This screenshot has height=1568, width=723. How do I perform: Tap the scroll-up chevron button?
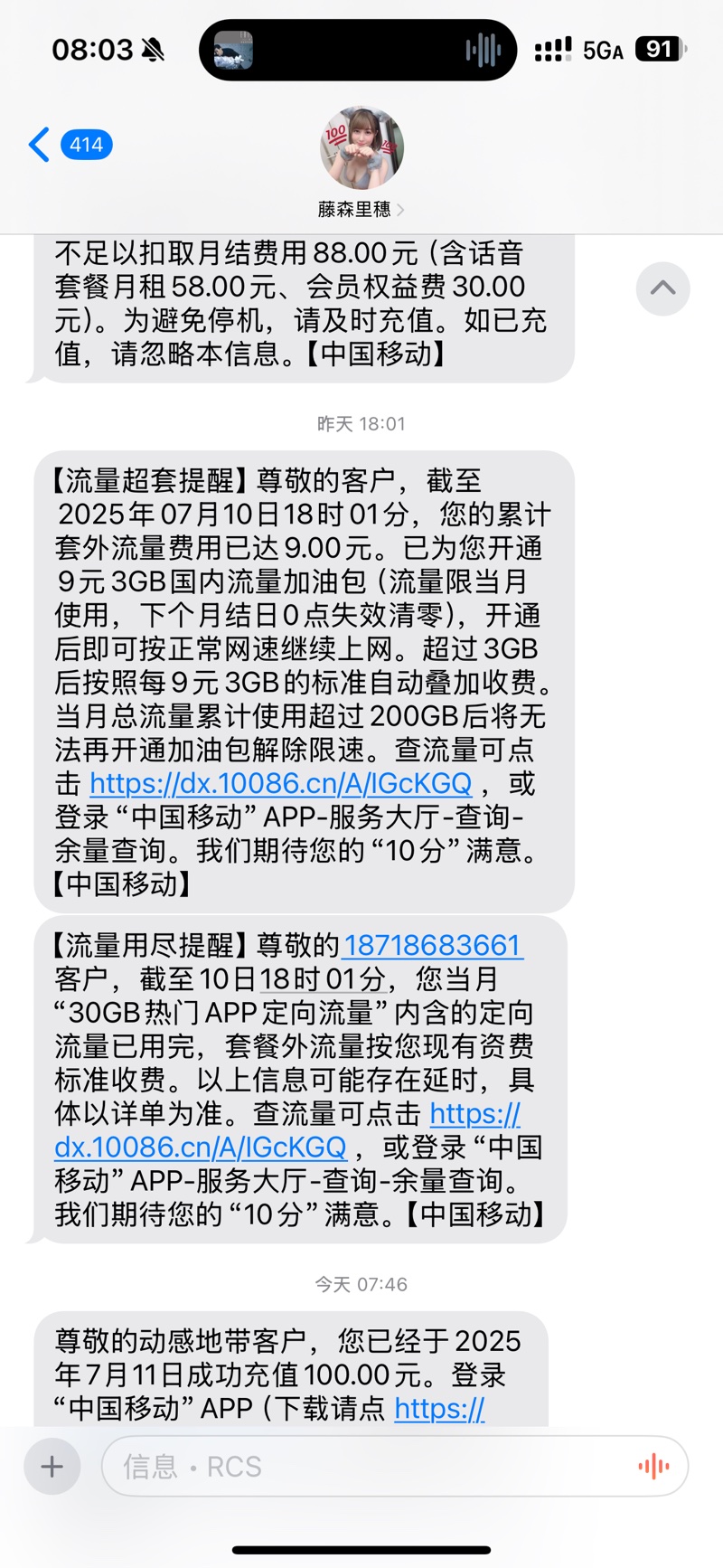(x=662, y=288)
